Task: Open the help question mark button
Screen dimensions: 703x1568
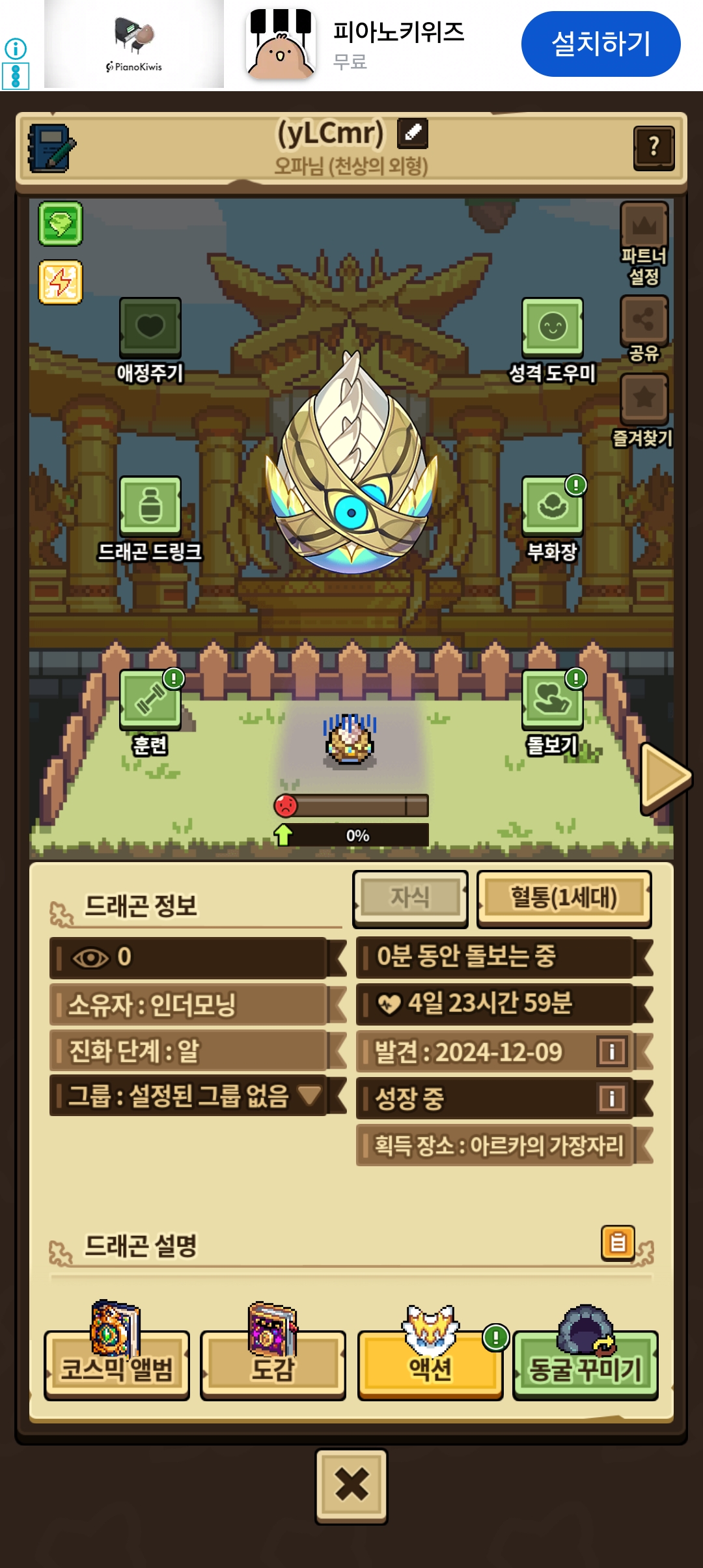Action: tap(654, 148)
